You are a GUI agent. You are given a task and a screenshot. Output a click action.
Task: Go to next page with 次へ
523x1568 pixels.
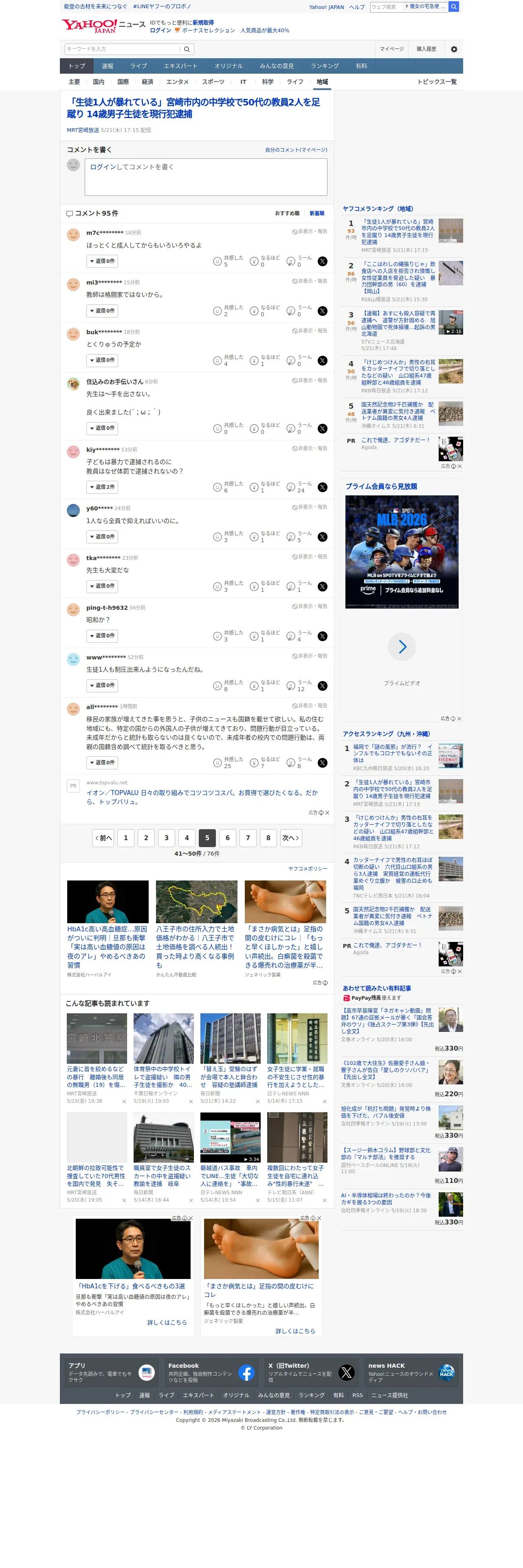coord(290,838)
